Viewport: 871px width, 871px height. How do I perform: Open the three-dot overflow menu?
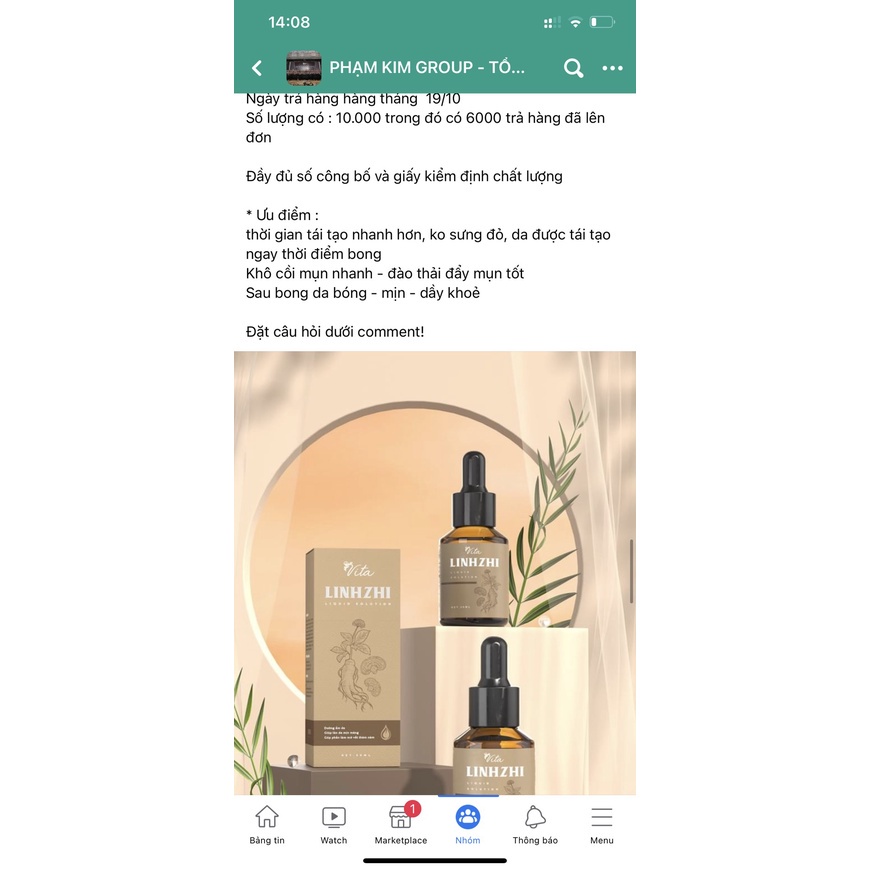pos(612,68)
